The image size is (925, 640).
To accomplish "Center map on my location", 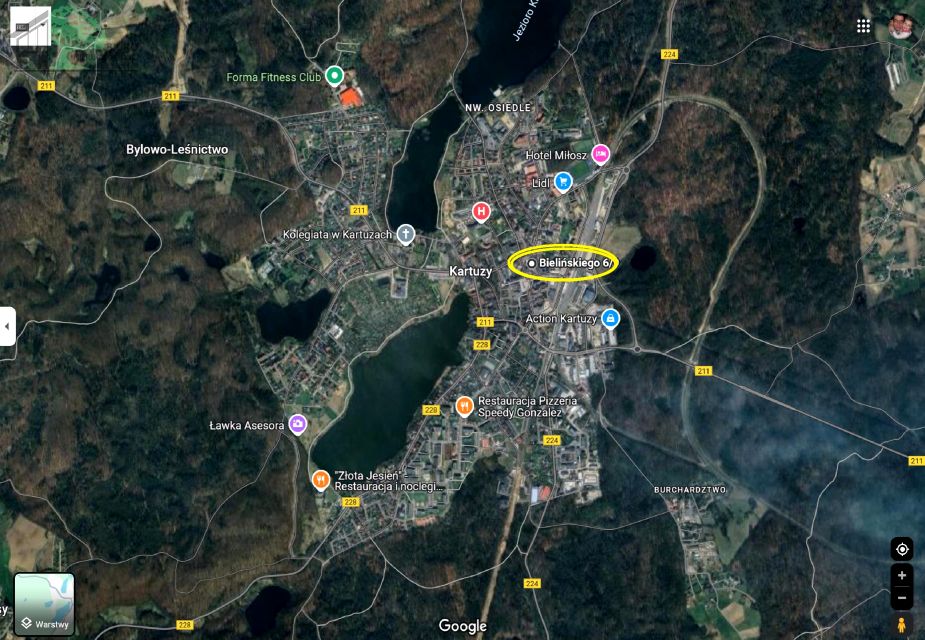I will click(902, 549).
